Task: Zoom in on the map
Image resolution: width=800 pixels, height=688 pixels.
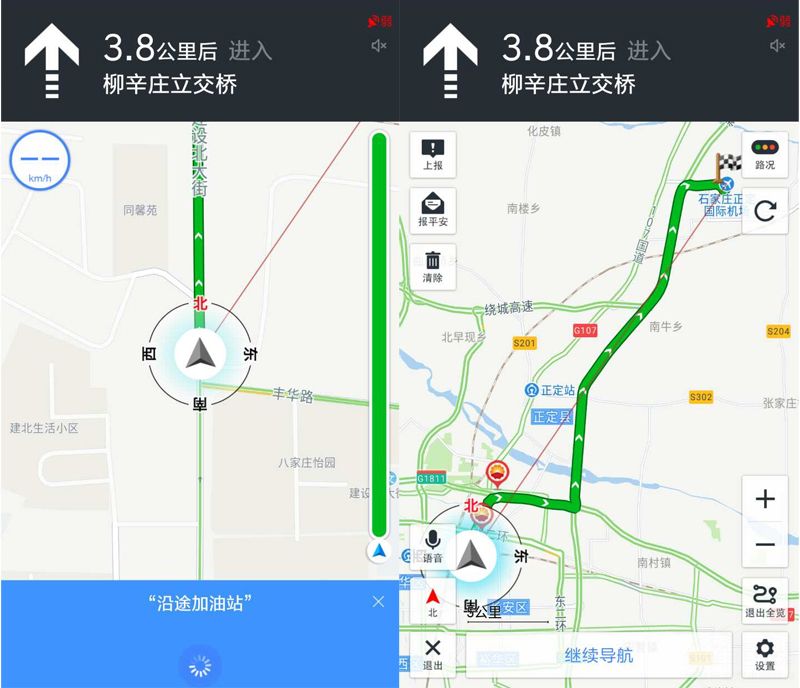Action: pyautogui.click(x=765, y=499)
